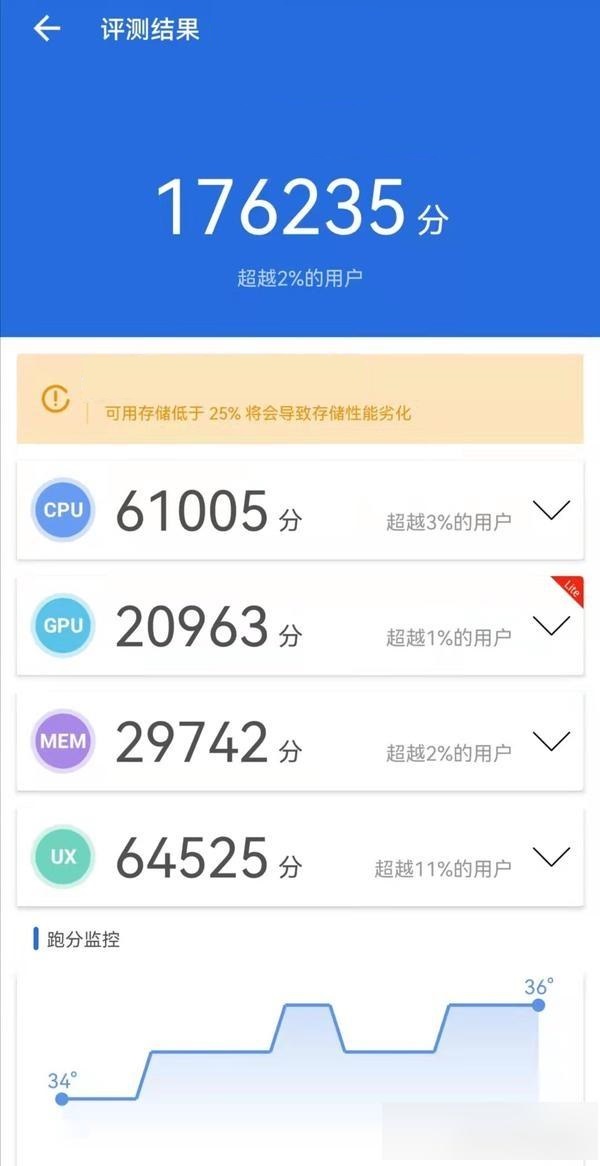
Task: Go back from the 评测结果 page
Action: (x=47, y=29)
